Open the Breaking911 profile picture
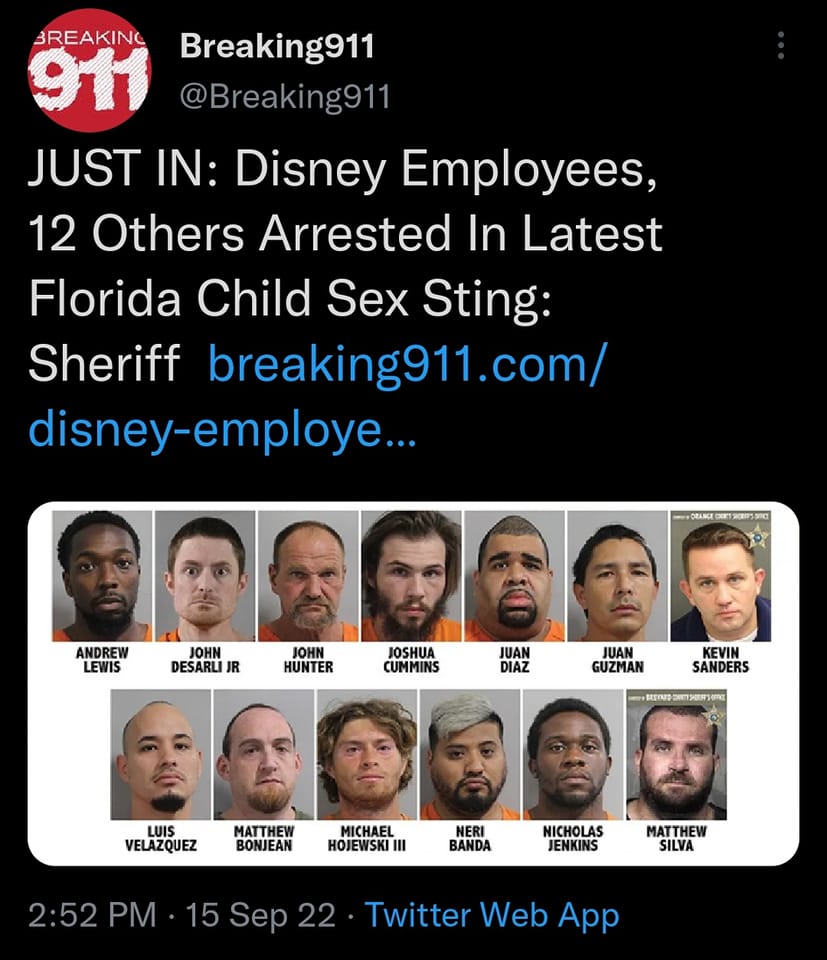This screenshot has width=827, height=960. tap(89, 70)
